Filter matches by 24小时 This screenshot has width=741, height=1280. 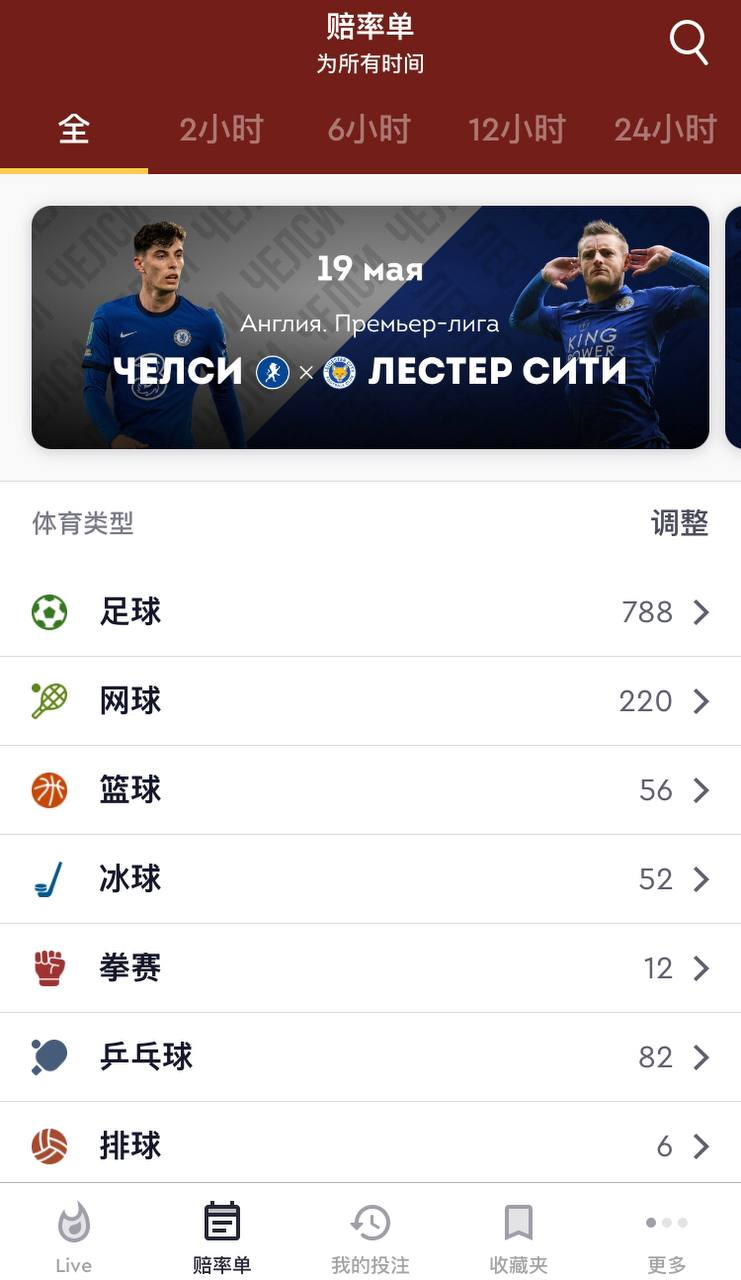point(665,130)
